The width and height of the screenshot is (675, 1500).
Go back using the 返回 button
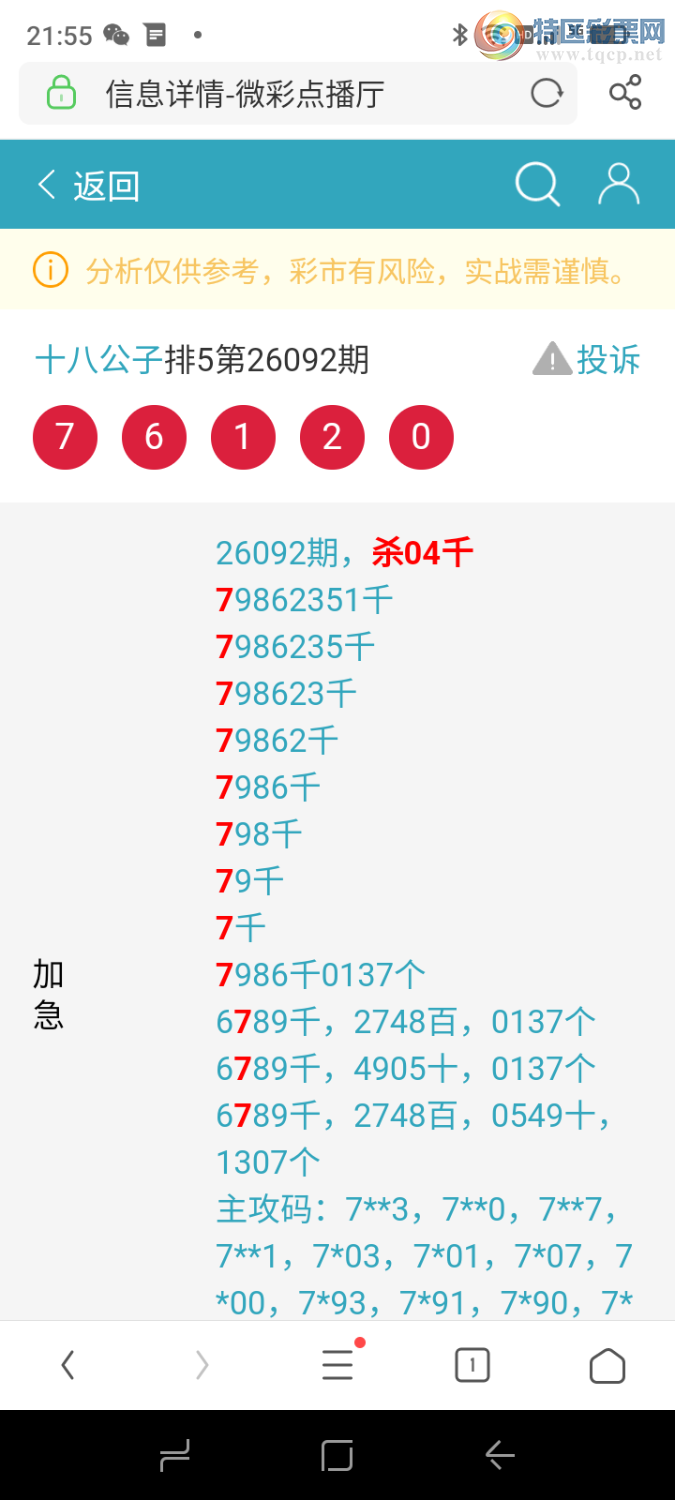(x=88, y=185)
